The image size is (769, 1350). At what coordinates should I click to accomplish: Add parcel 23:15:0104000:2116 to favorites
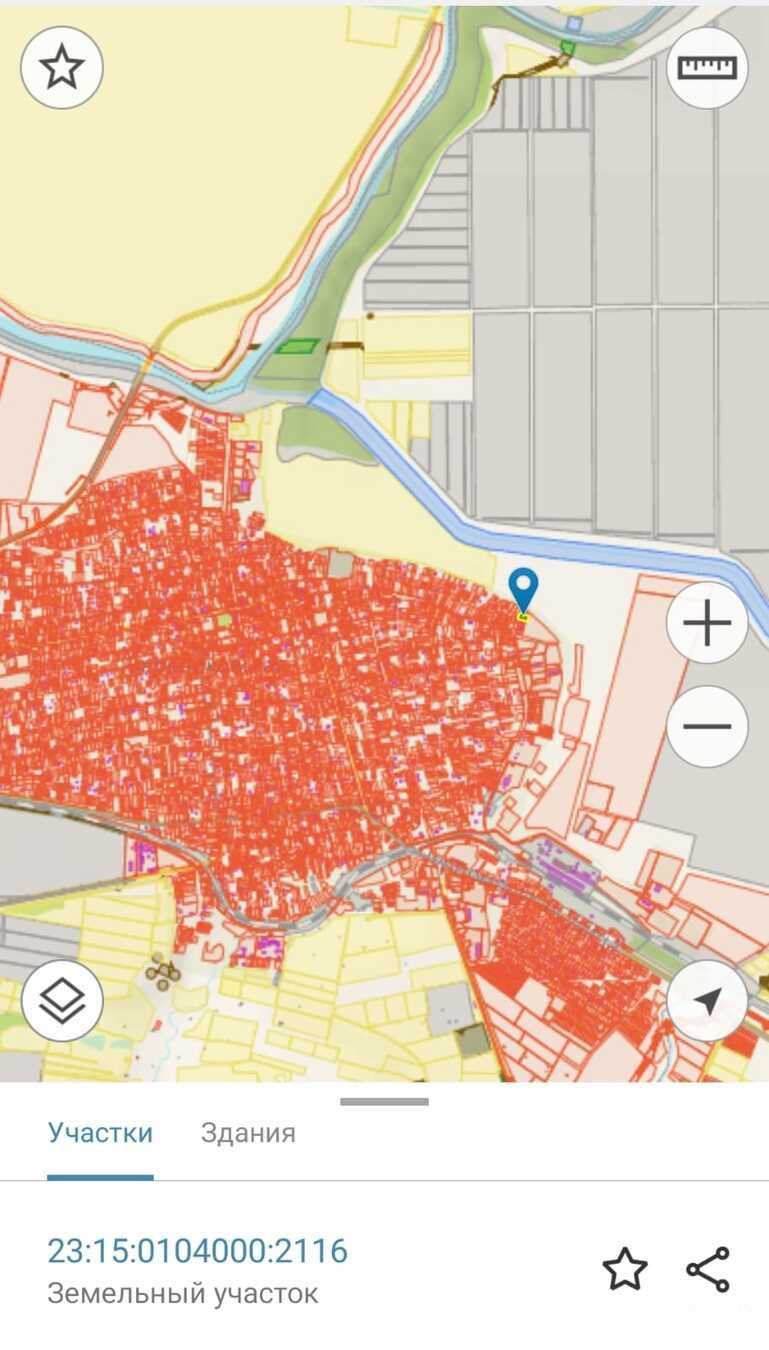[625, 1269]
